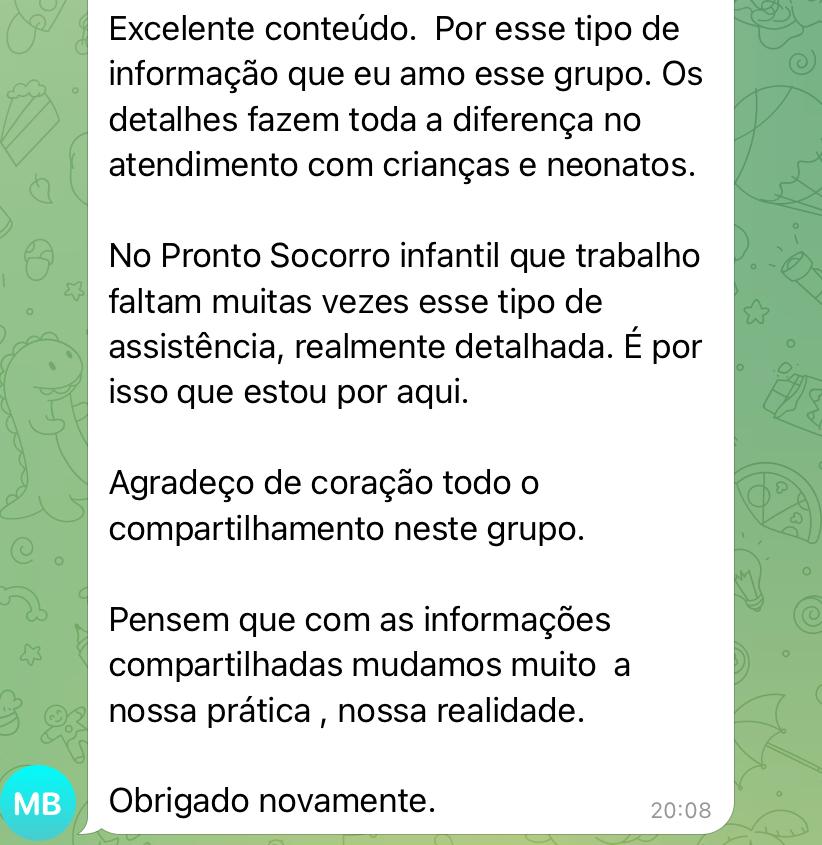Select the text "Obrigado novamente."
The image size is (822, 845).
click(272, 800)
